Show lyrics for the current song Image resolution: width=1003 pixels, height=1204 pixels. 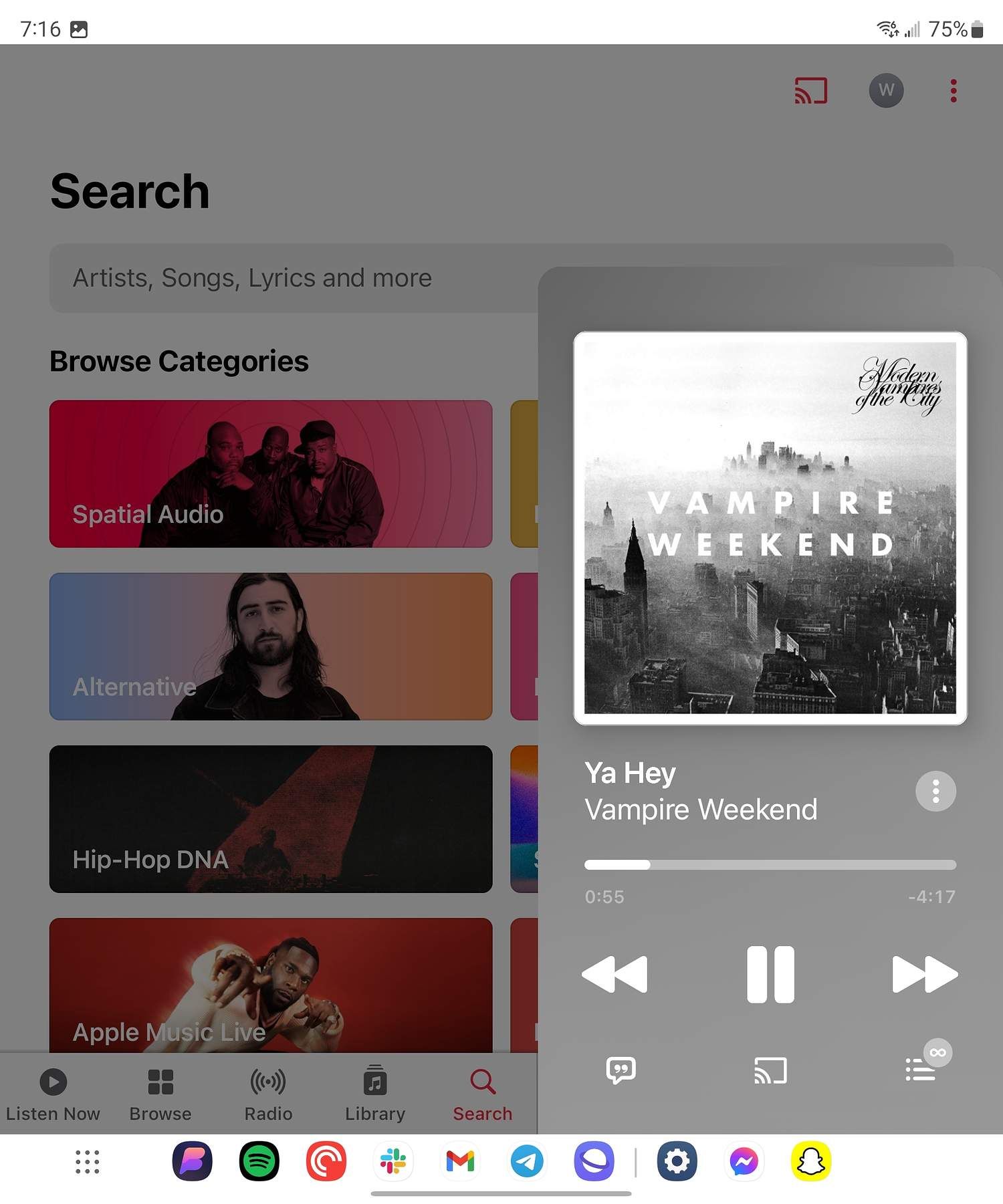[621, 1070]
